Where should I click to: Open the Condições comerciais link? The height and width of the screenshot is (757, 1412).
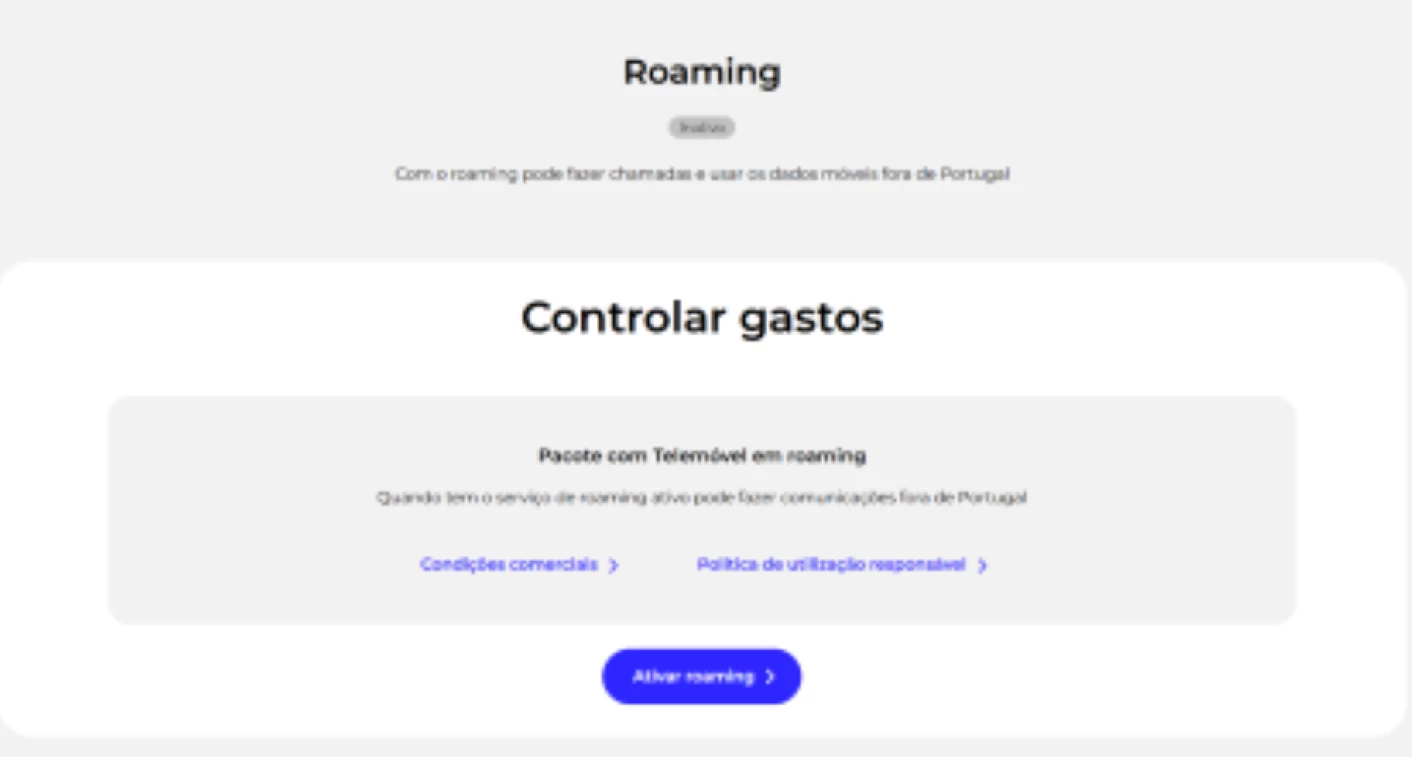[518, 565]
